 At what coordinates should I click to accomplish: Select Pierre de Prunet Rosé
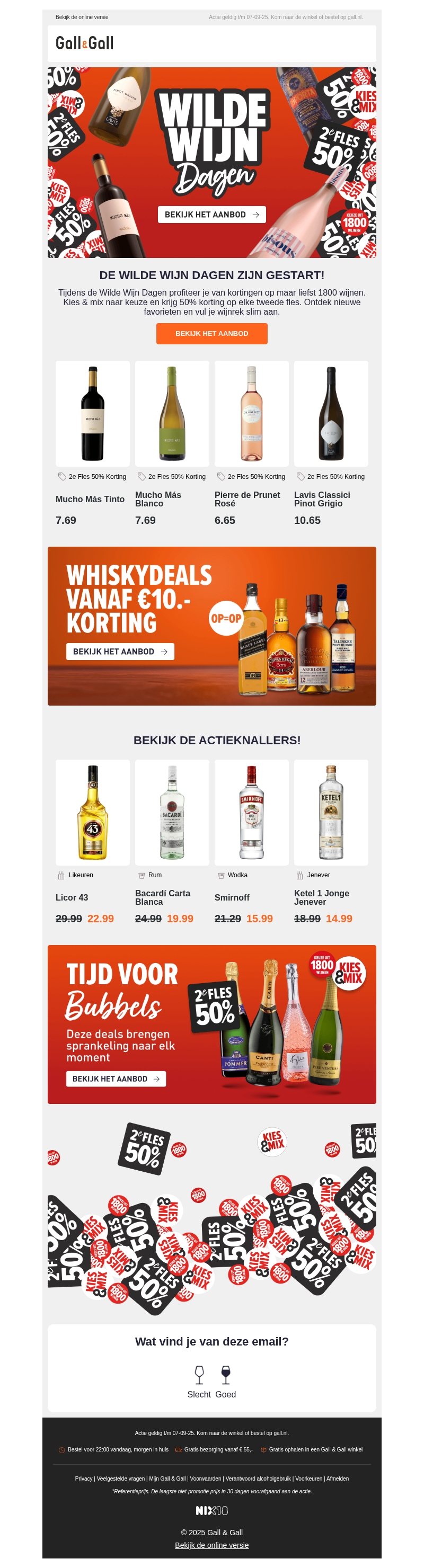pos(251,414)
